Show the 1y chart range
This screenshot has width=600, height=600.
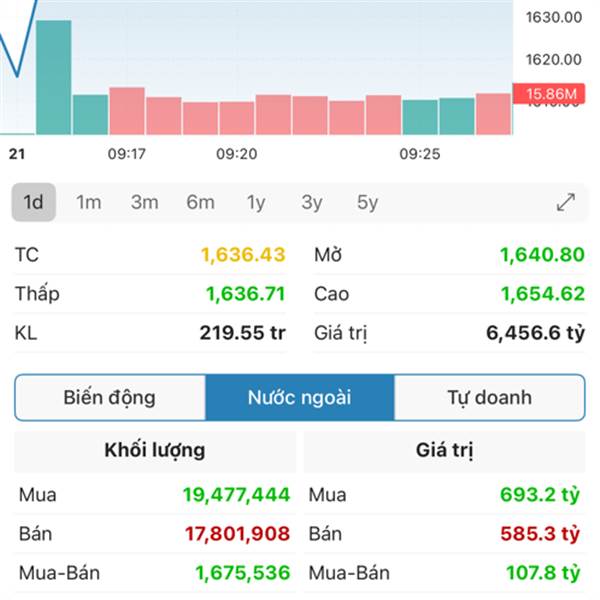(256, 202)
